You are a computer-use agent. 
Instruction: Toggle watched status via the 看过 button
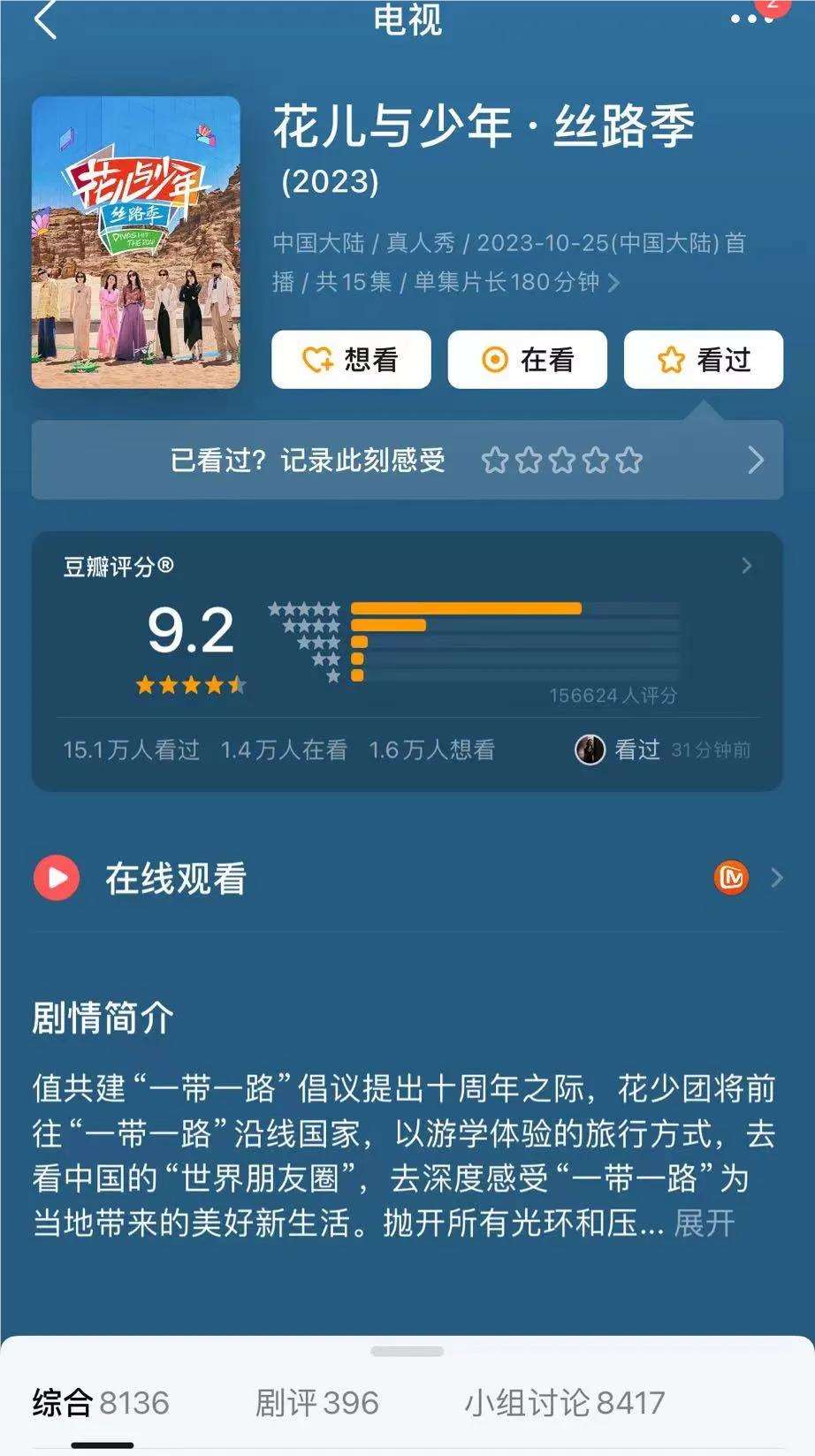pyautogui.click(x=705, y=359)
